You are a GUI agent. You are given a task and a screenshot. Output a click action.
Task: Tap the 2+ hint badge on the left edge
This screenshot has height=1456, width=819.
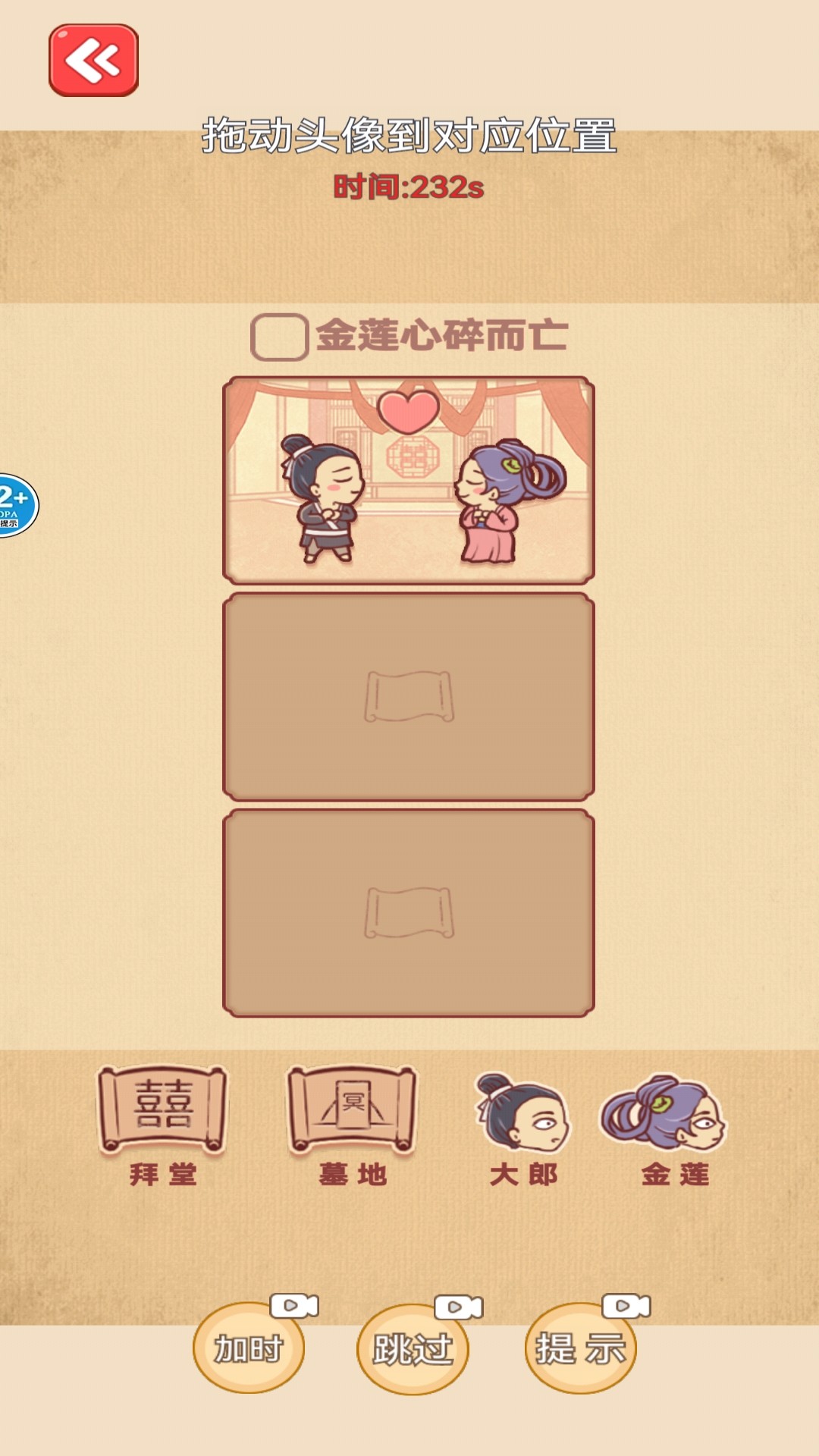tap(15, 505)
